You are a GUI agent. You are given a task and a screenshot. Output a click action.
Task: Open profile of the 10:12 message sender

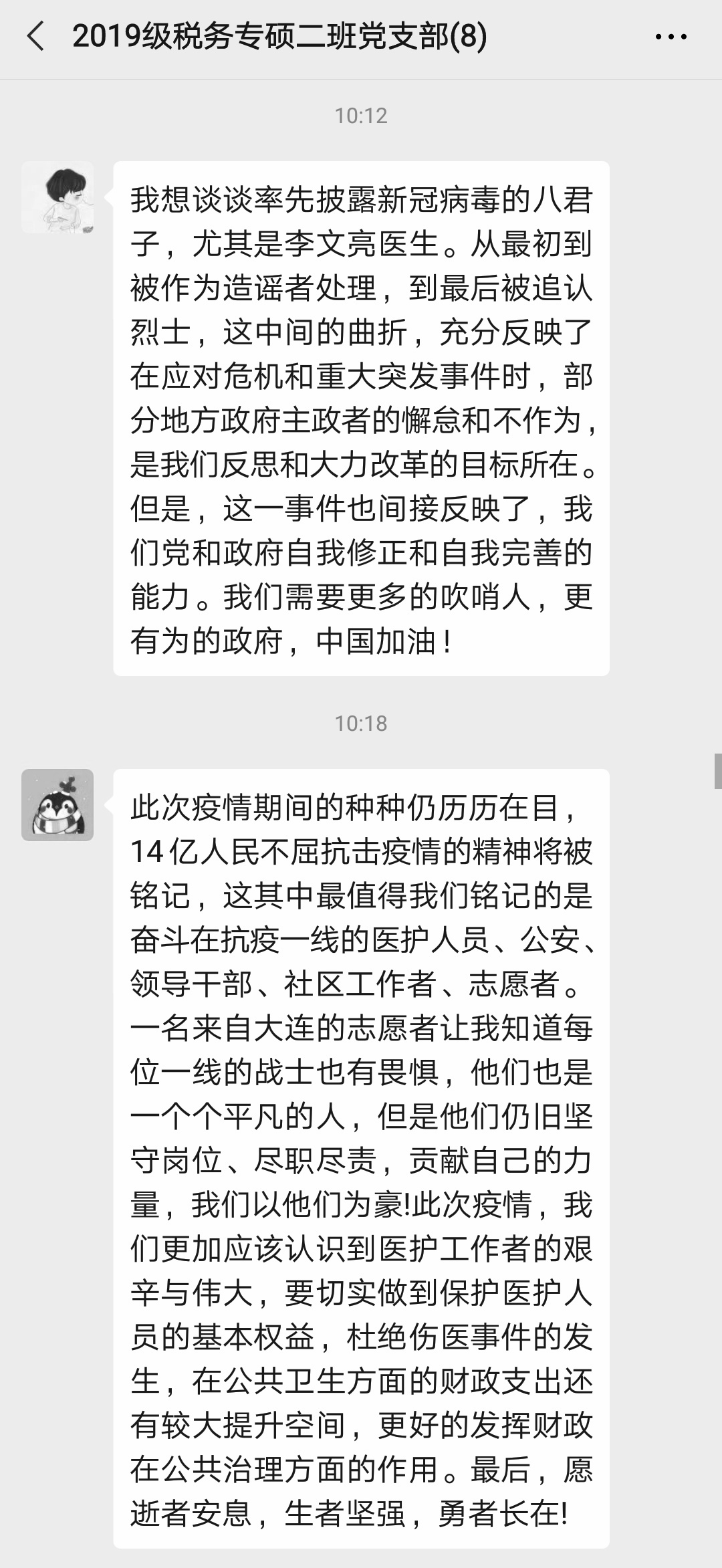57,198
